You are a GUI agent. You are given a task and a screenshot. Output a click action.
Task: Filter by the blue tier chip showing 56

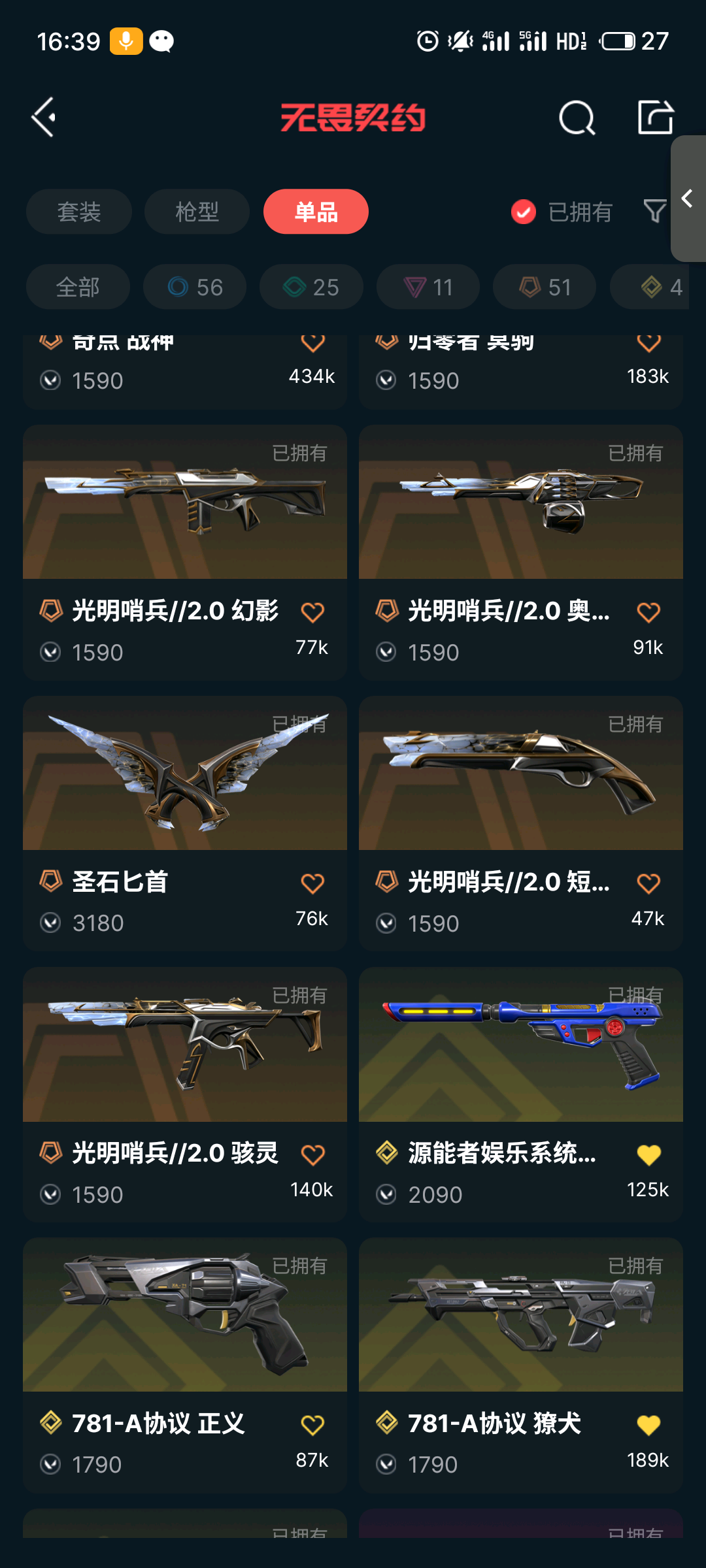tap(195, 287)
